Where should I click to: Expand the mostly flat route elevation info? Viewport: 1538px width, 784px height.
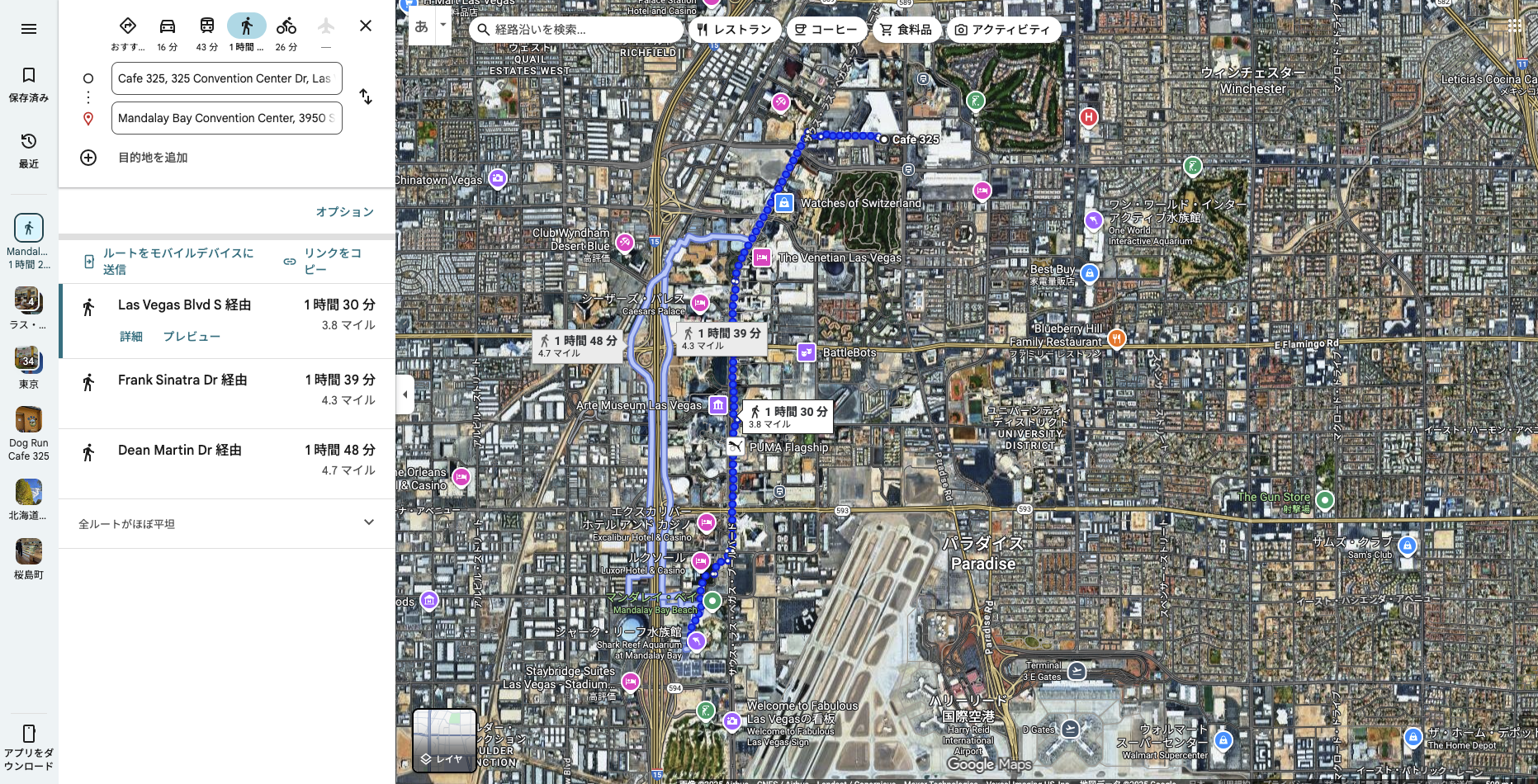point(368,522)
